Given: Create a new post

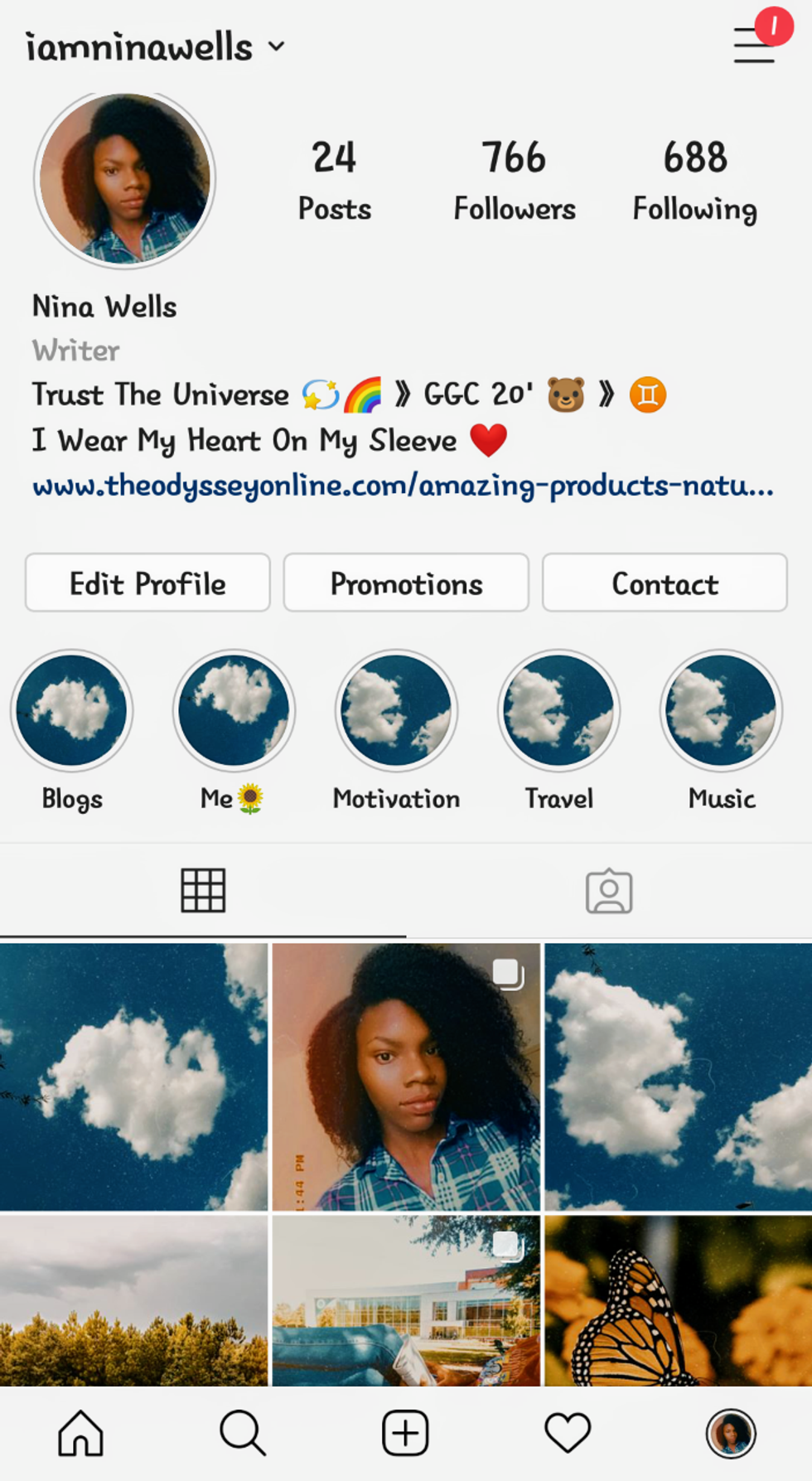Looking at the screenshot, I should tap(405, 1434).
